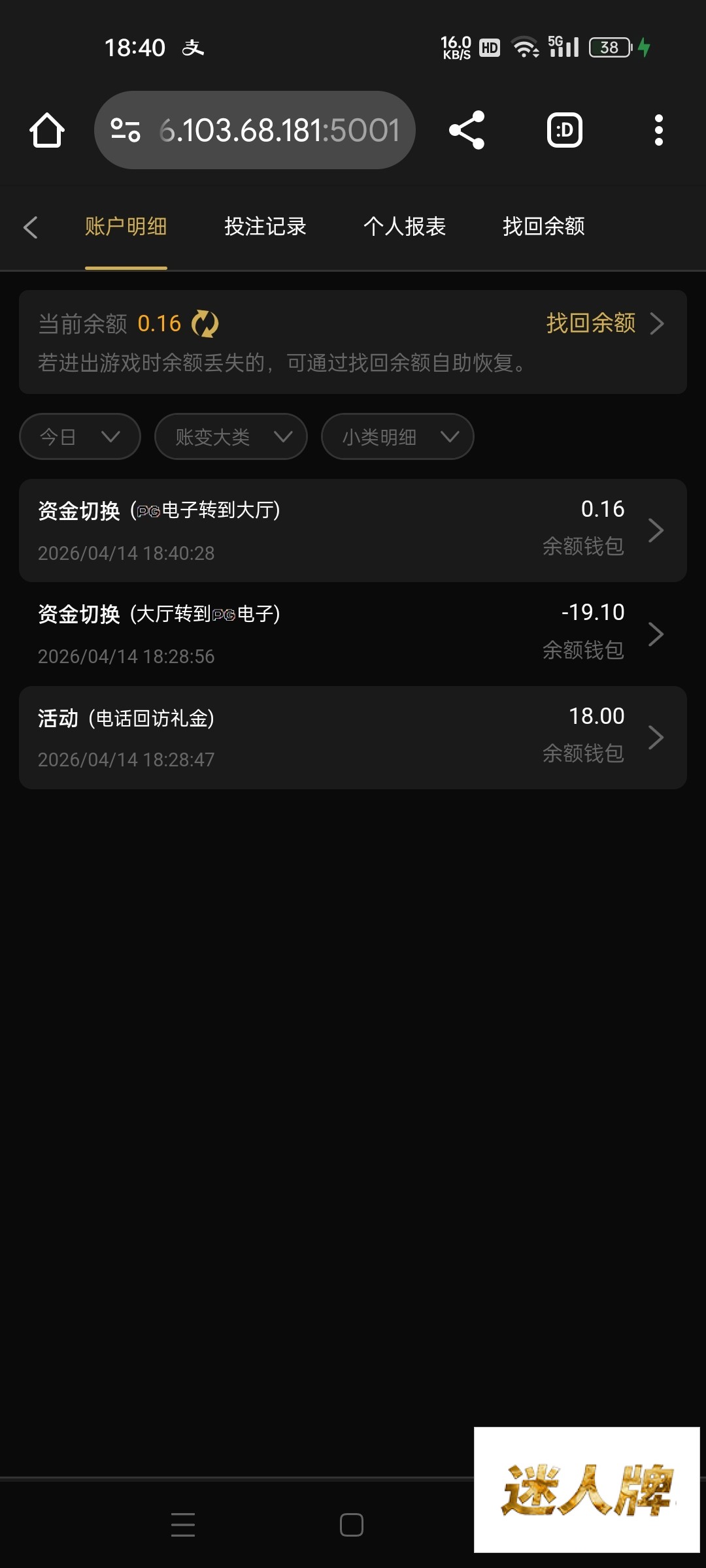
Task: Open the 找回余额 link in balance card
Action: point(604,323)
